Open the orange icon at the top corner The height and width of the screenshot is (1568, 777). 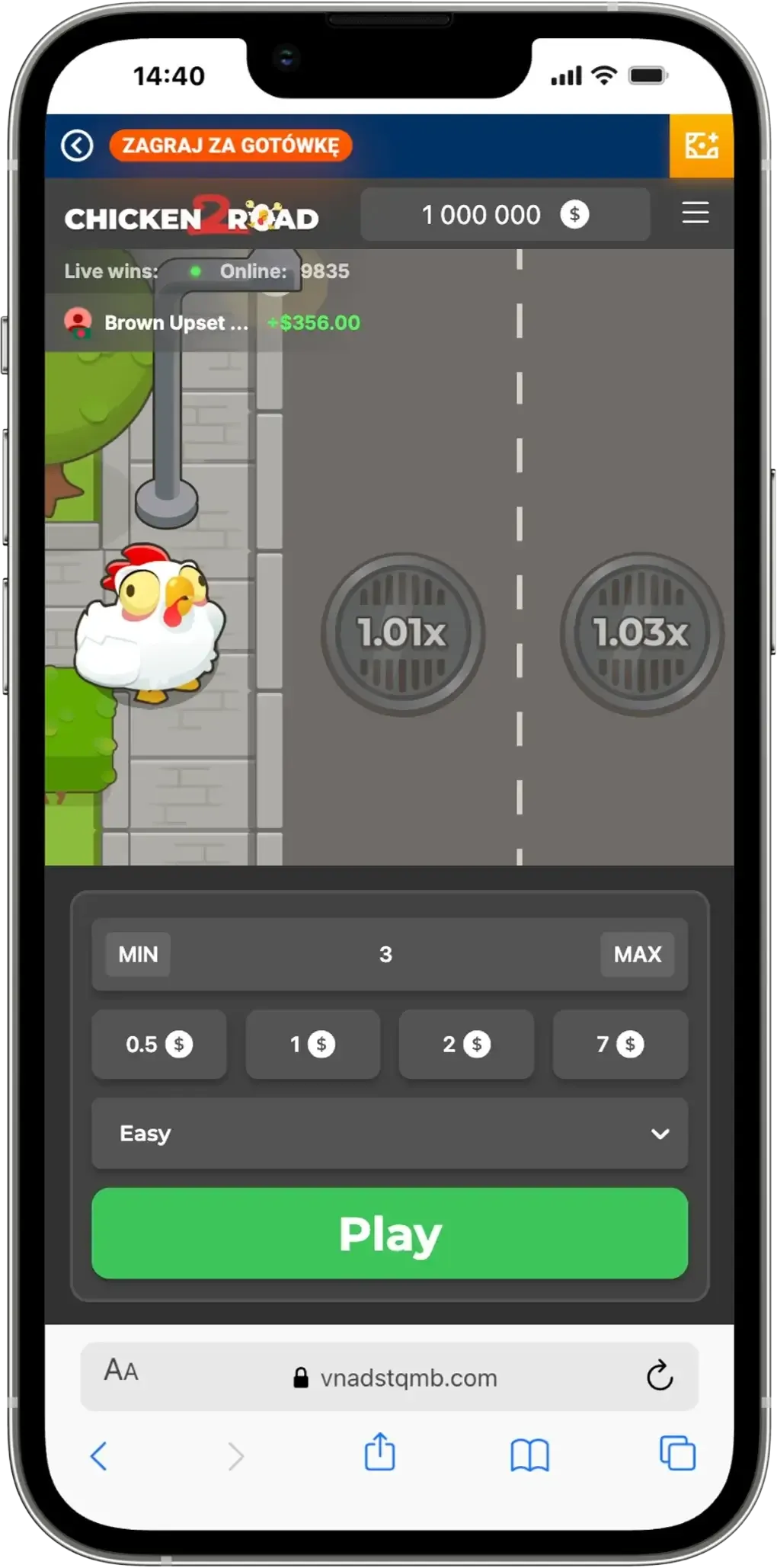click(x=701, y=146)
